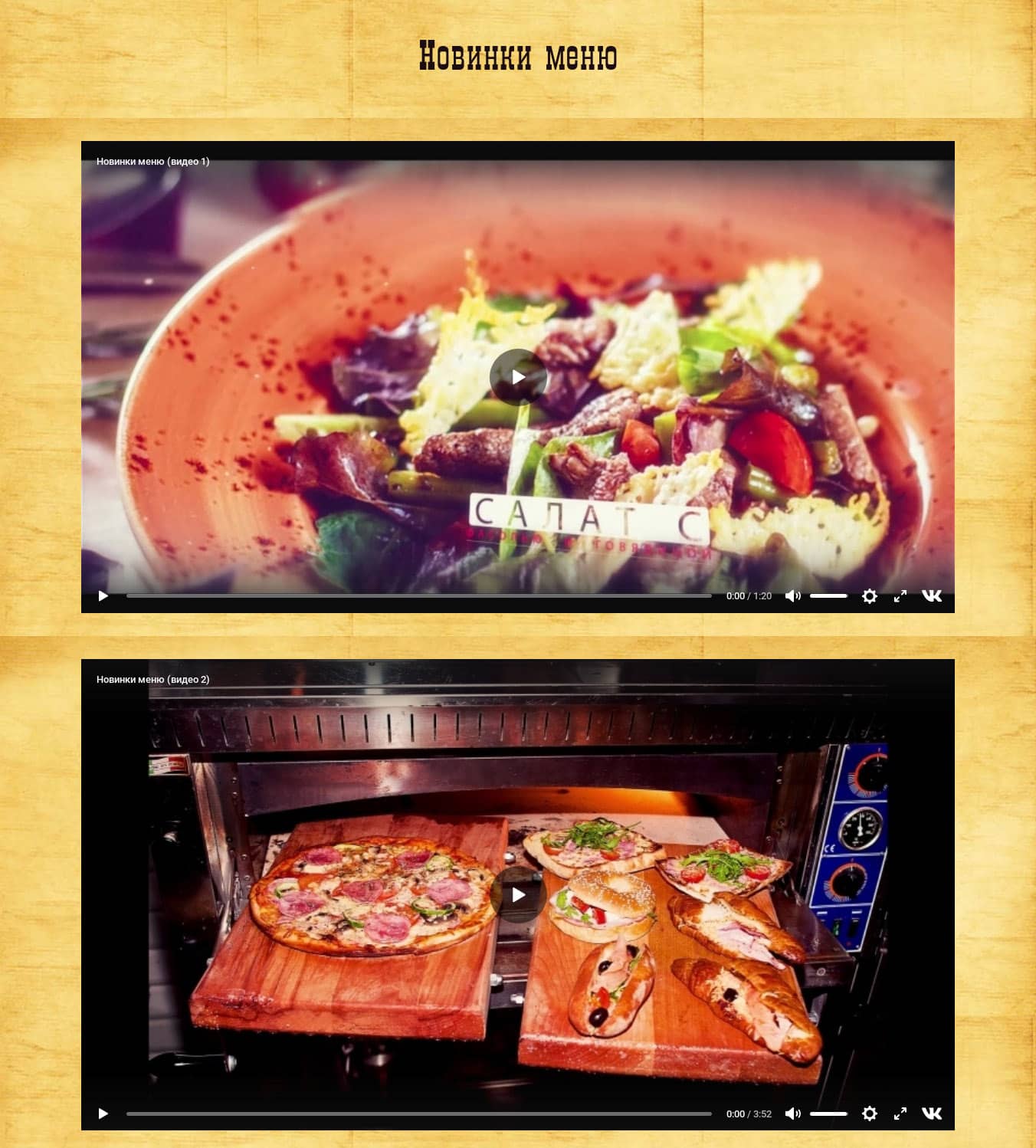This screenshot has height=1148, width=1036.
Task: Open video 2 on VK via logo
Action: point(932,1114)
